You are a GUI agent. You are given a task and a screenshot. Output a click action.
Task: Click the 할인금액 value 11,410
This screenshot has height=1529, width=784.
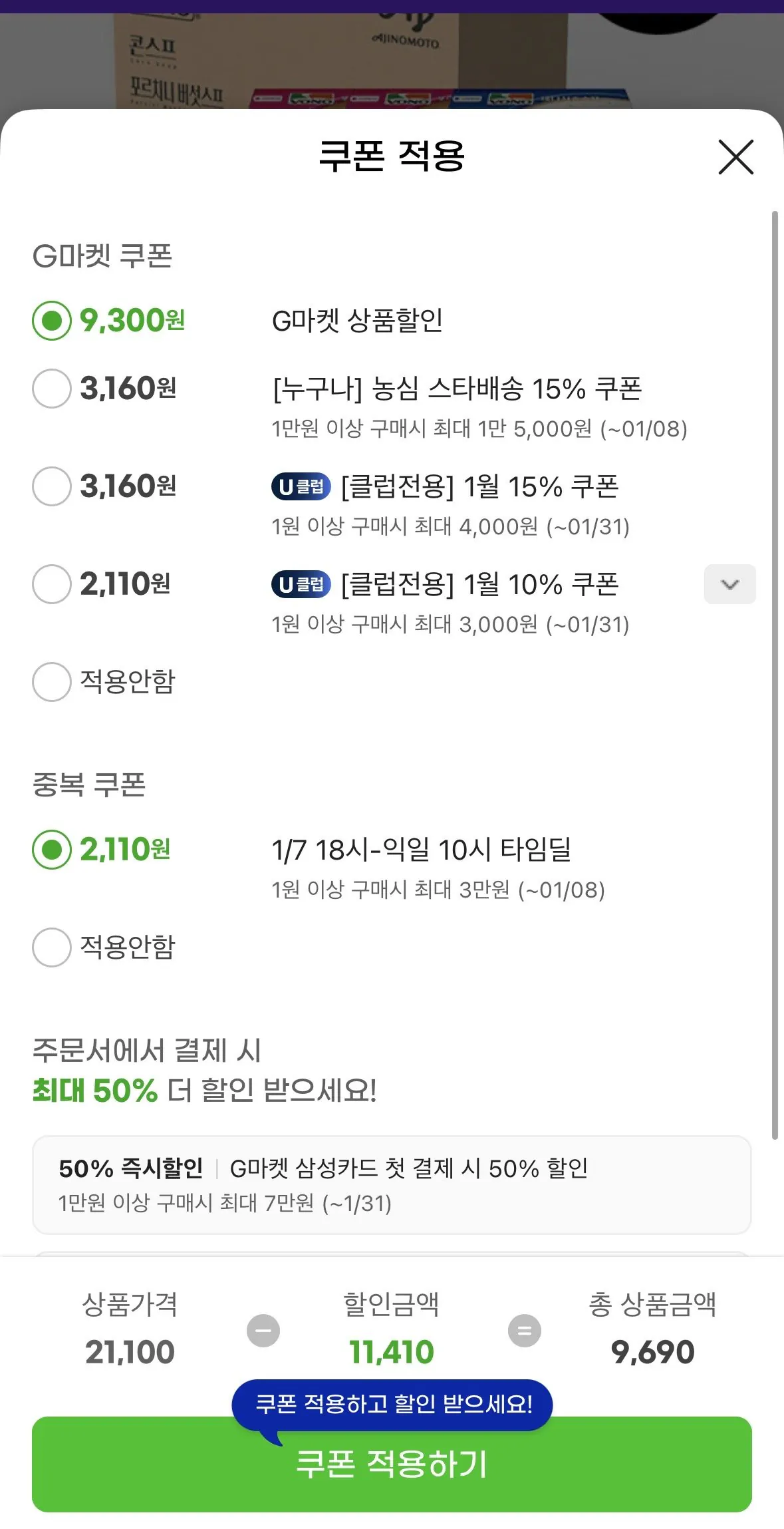tap(392, 1351)
